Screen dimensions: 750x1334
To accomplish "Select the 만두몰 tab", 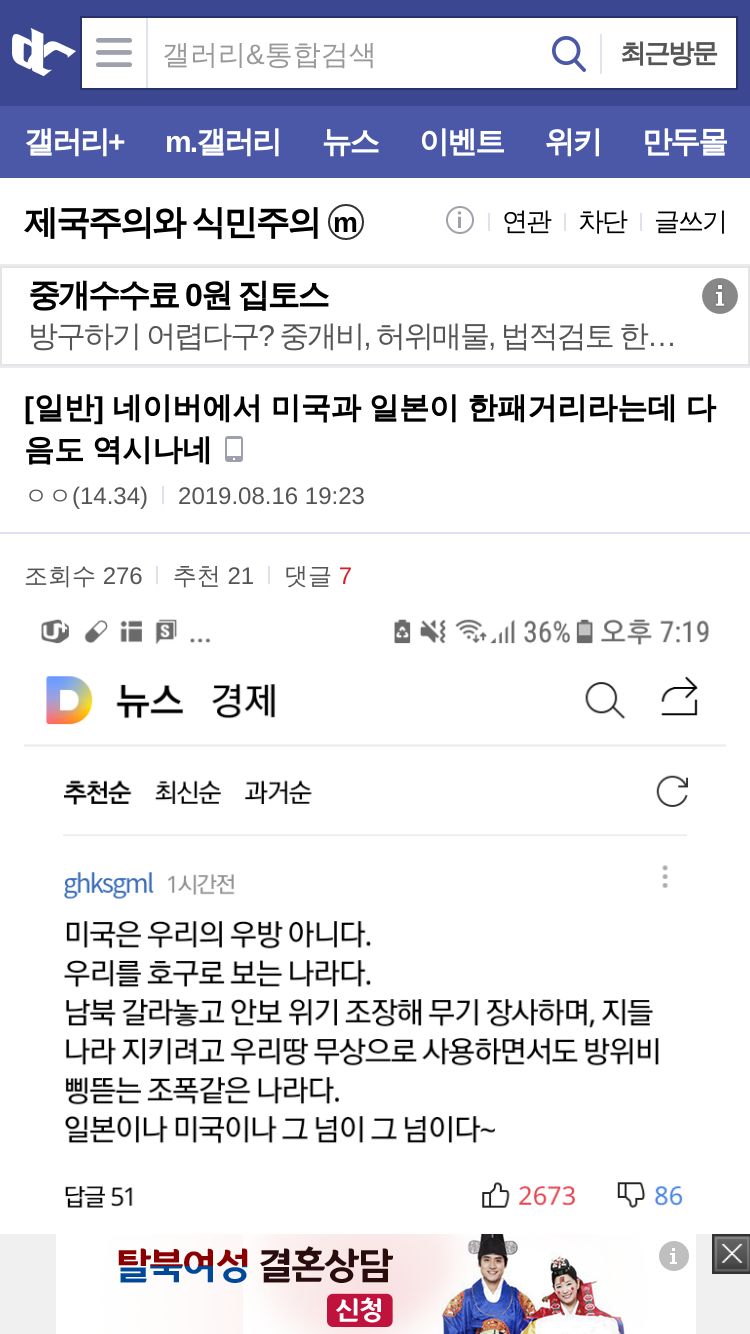I will (685, 142).
